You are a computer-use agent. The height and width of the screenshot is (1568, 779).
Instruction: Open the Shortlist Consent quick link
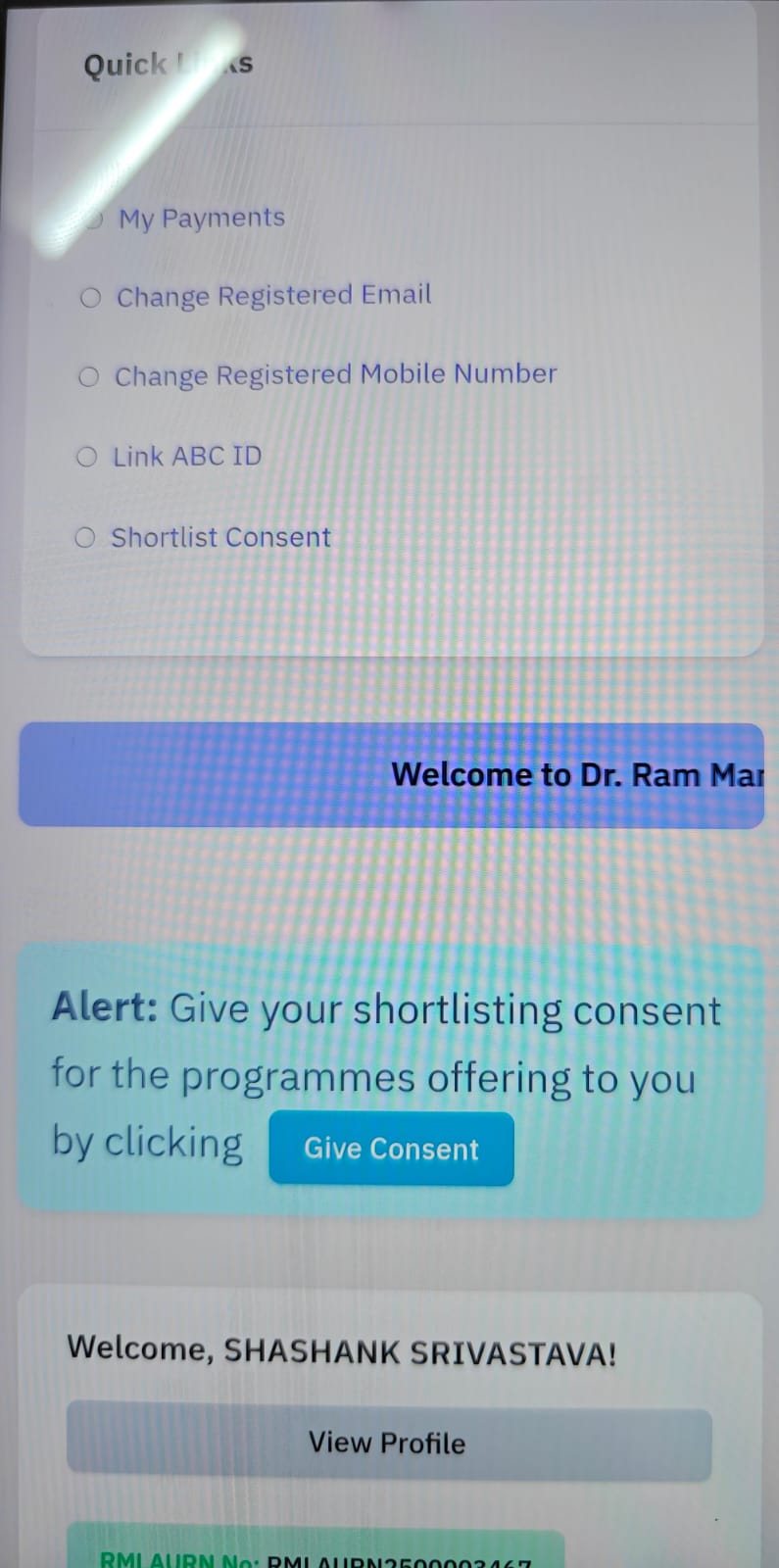[x=220, y=537]
